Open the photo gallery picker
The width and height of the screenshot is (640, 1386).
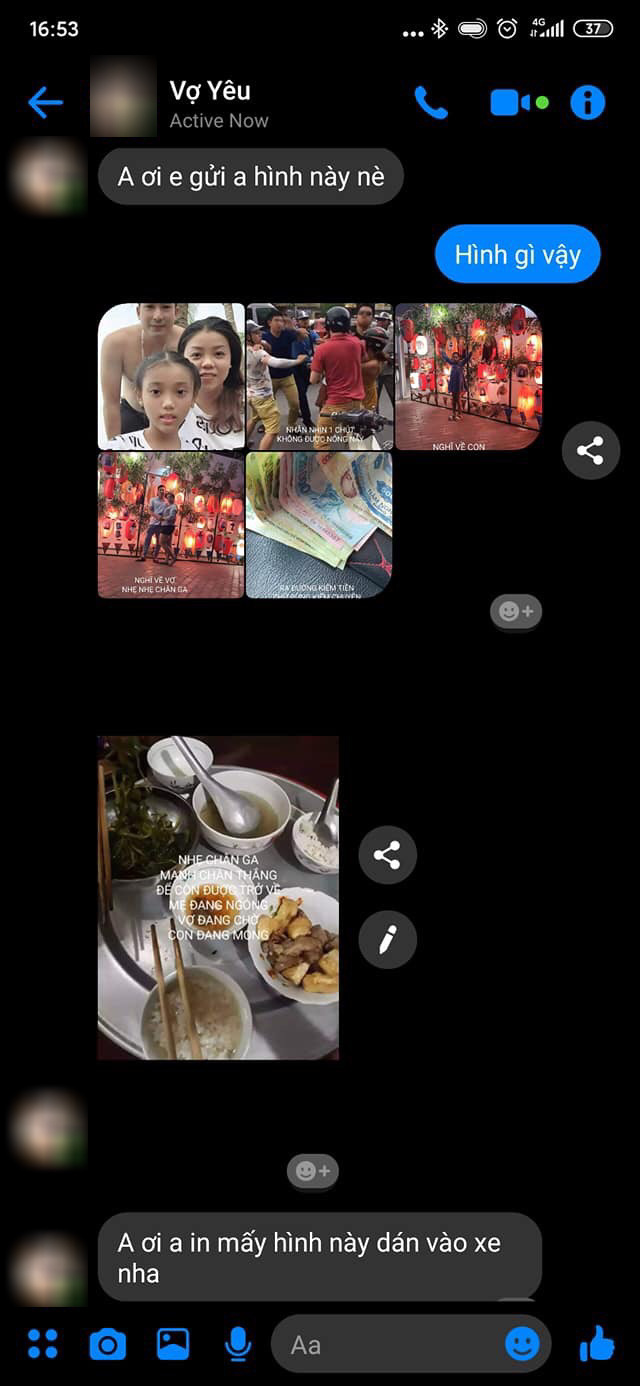[x=173, y=1344]
